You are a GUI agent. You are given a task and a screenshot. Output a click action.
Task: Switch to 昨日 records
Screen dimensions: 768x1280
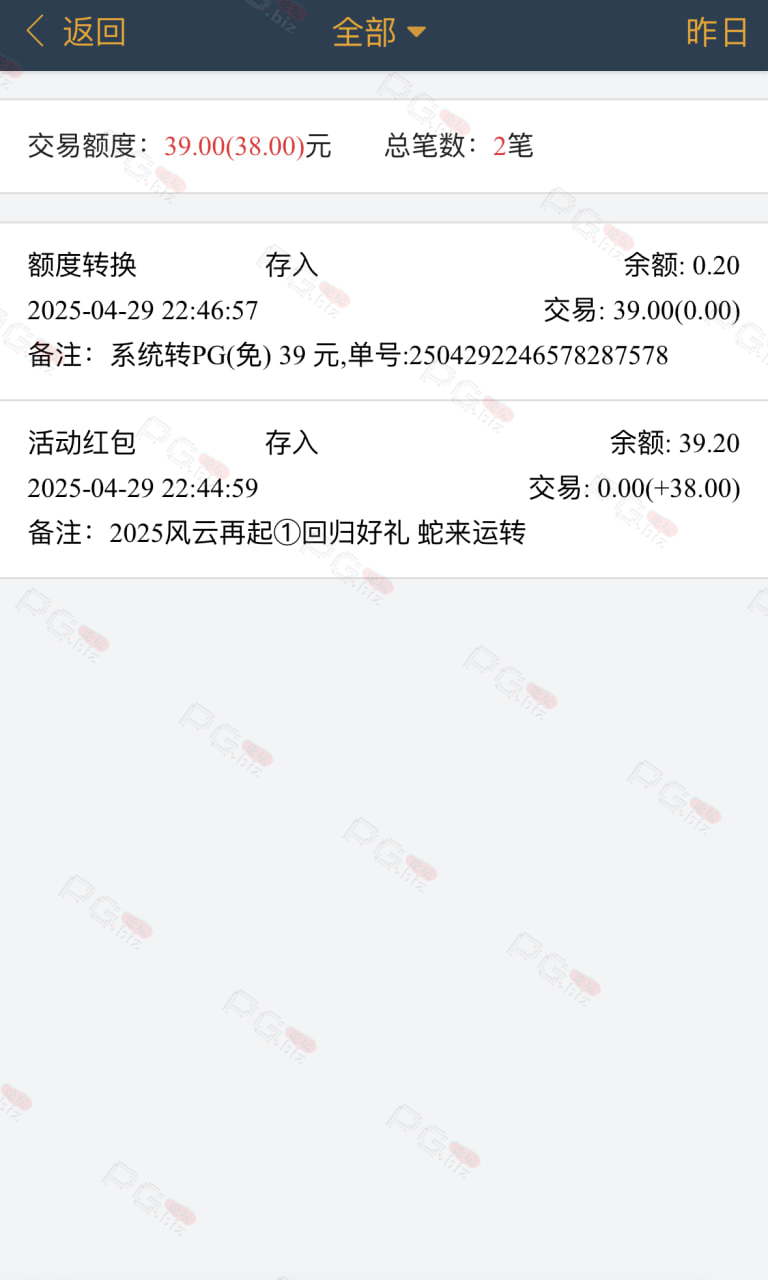click(x=717, y=32)
